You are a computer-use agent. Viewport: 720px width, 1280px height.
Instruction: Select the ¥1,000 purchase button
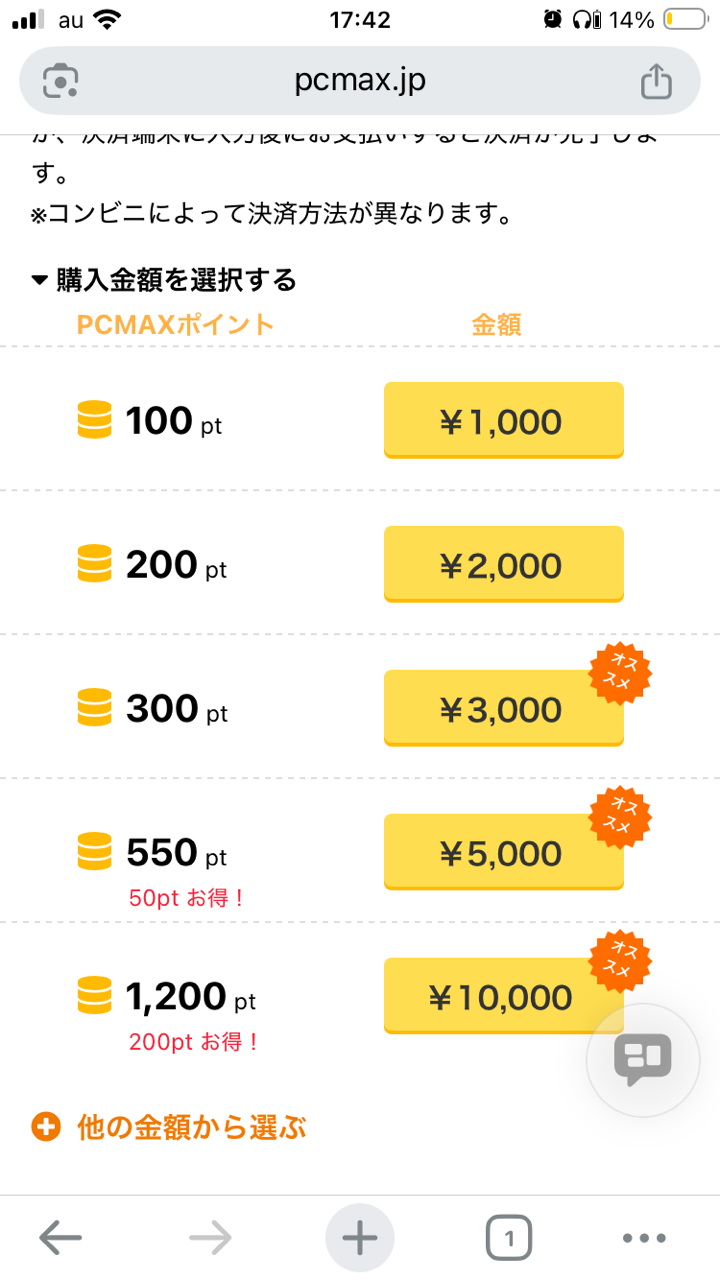[503, 420]
